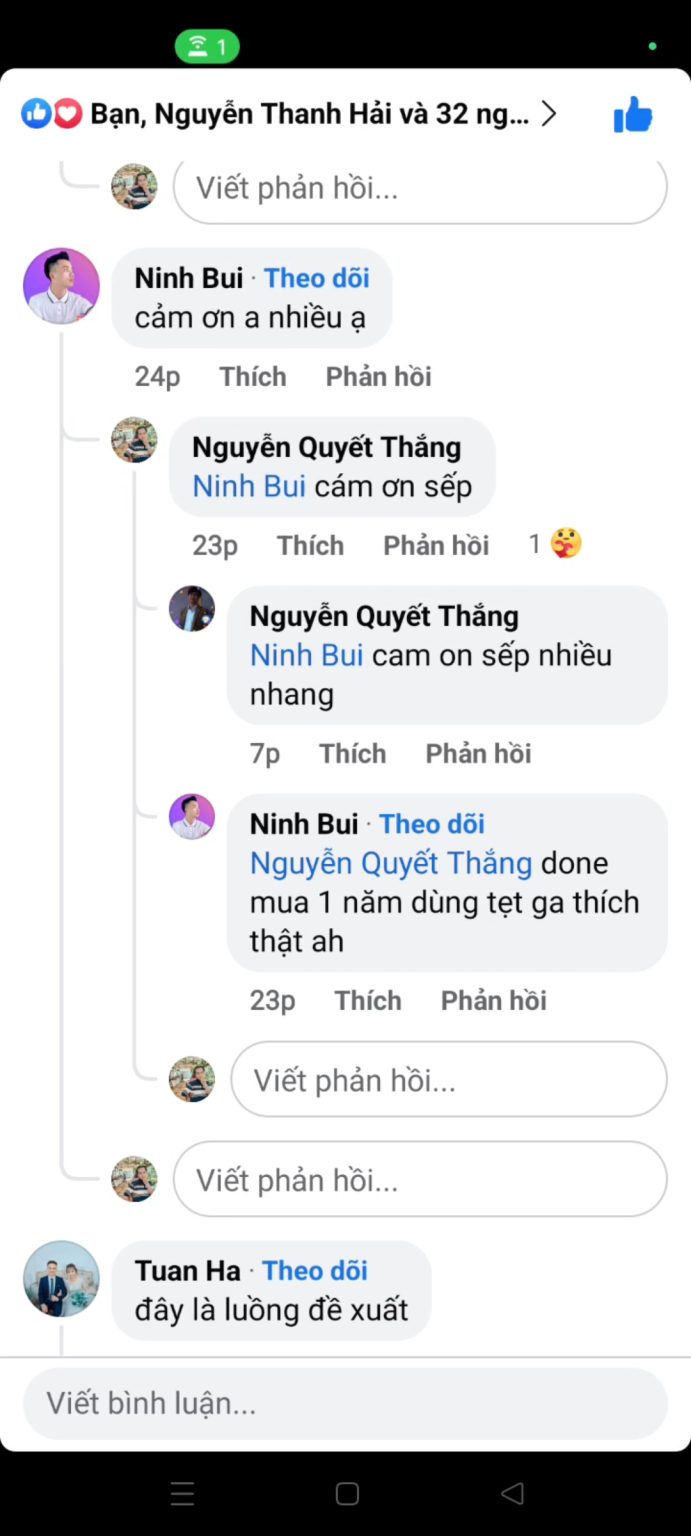Open recent apps from navigation bar
Screen dimensions: 691x1536
pyautogui.click(x=182, y=1494)
